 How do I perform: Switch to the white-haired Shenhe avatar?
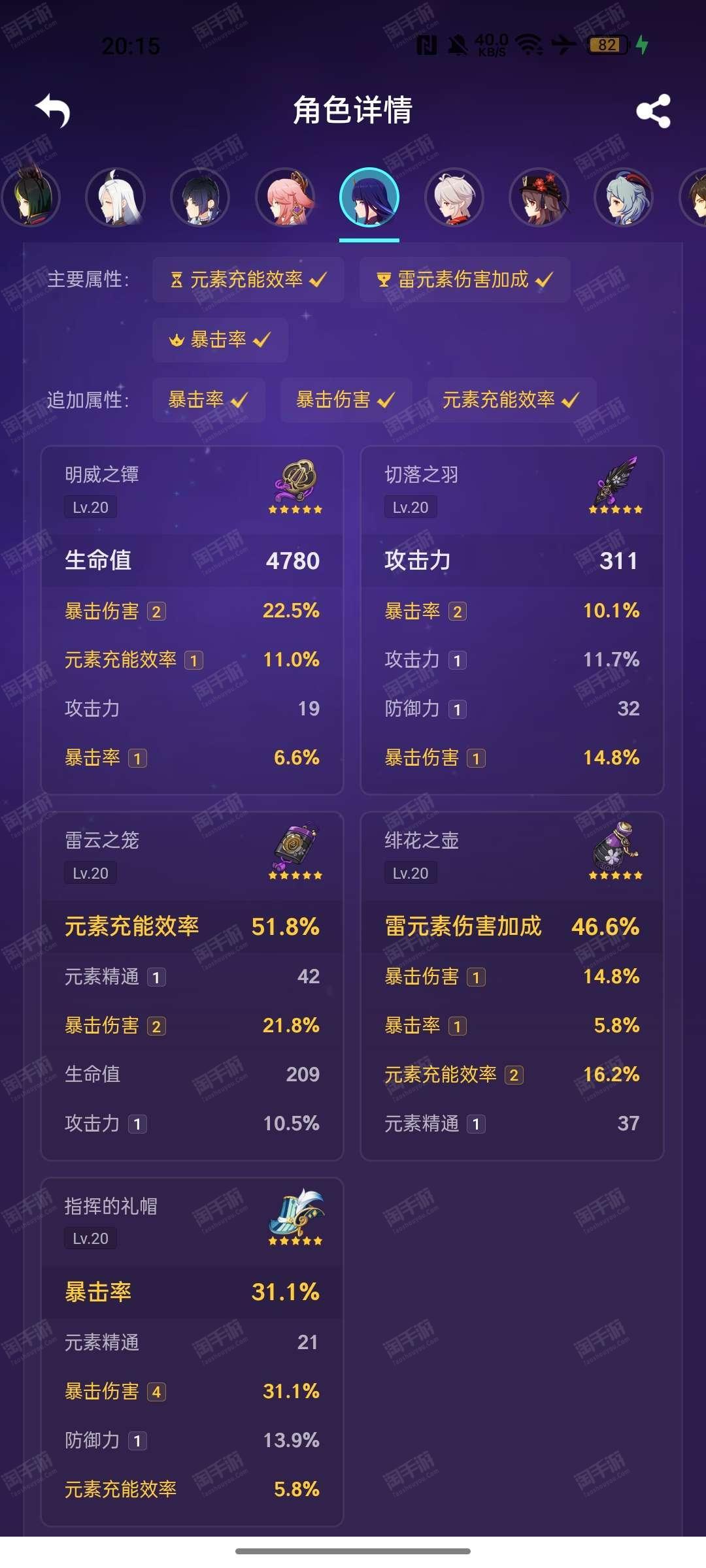[x=115, y=197]
